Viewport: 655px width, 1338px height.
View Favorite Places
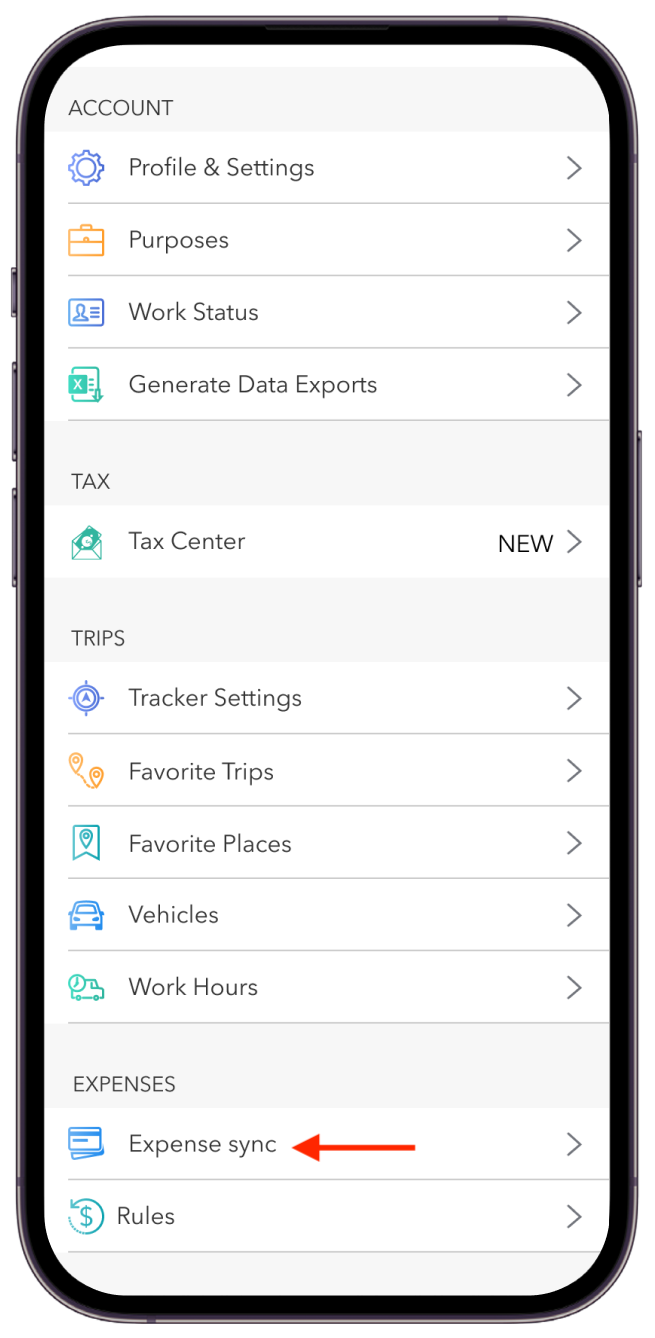tap(210, 844)
